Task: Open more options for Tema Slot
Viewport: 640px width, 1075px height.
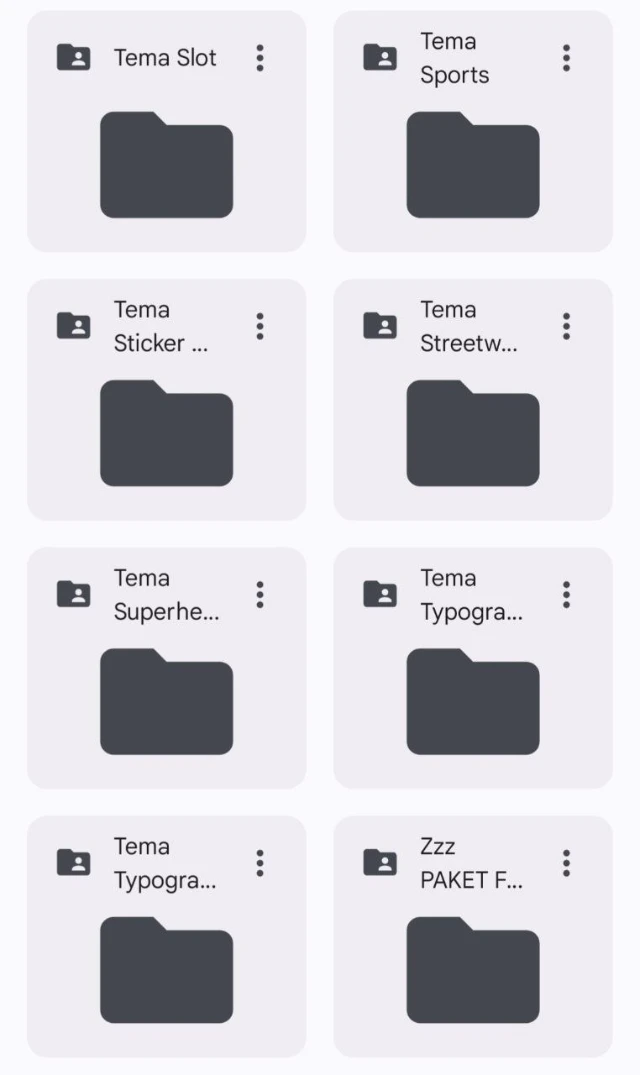Action: 260,58
